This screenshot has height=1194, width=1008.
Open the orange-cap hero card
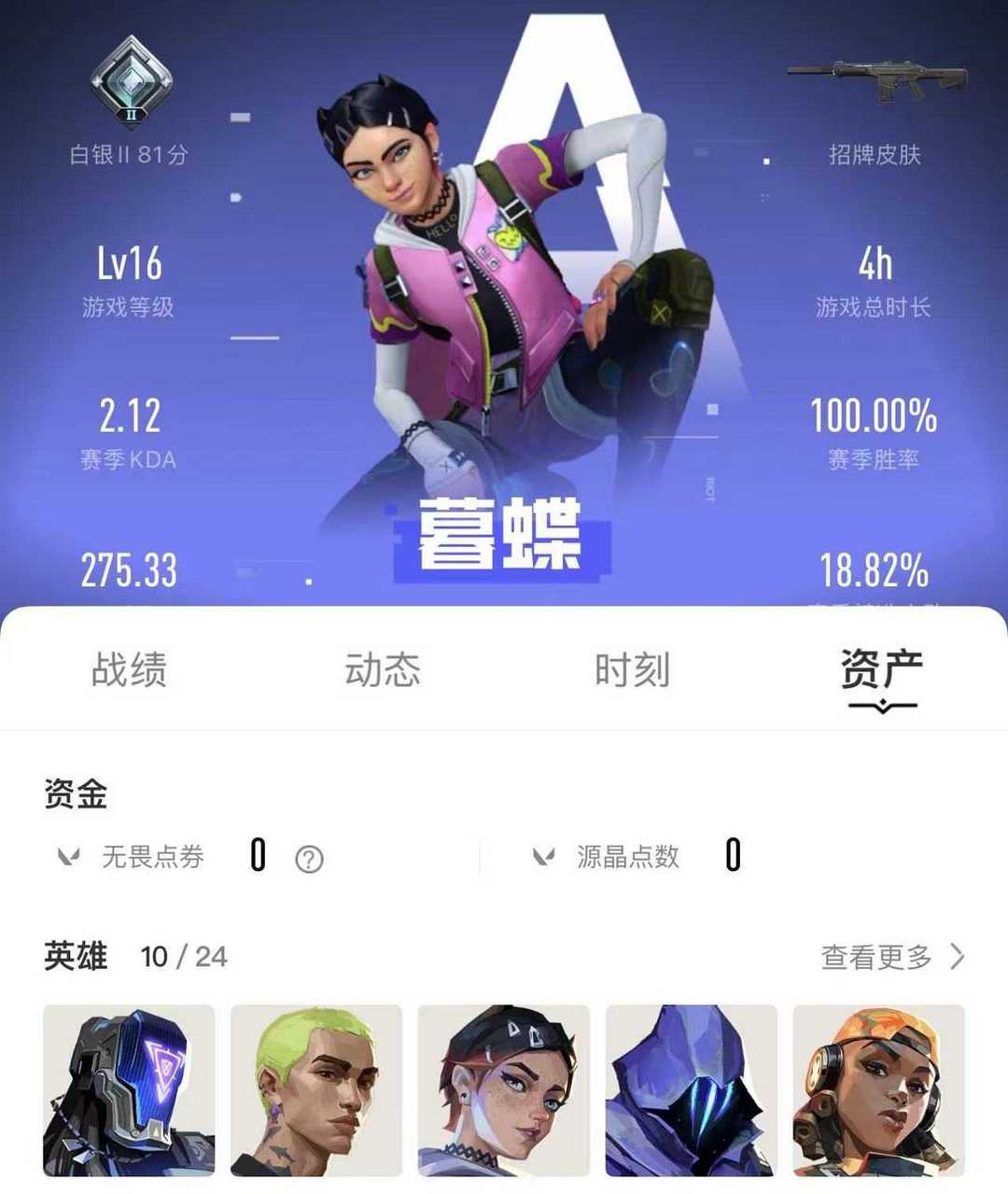tap(878, 1089)
